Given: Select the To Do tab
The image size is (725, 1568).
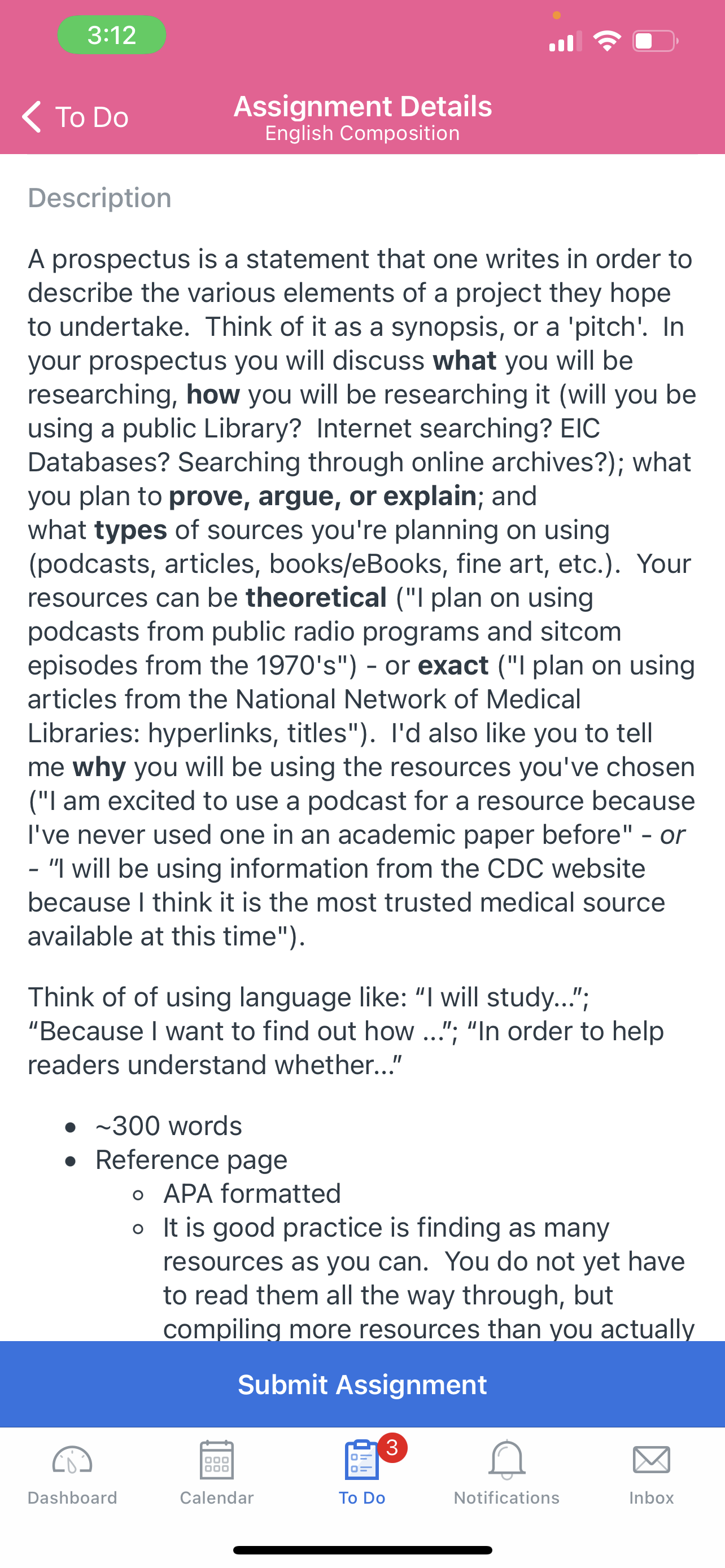Looking at the screenshot, I should pos(362,1473).
